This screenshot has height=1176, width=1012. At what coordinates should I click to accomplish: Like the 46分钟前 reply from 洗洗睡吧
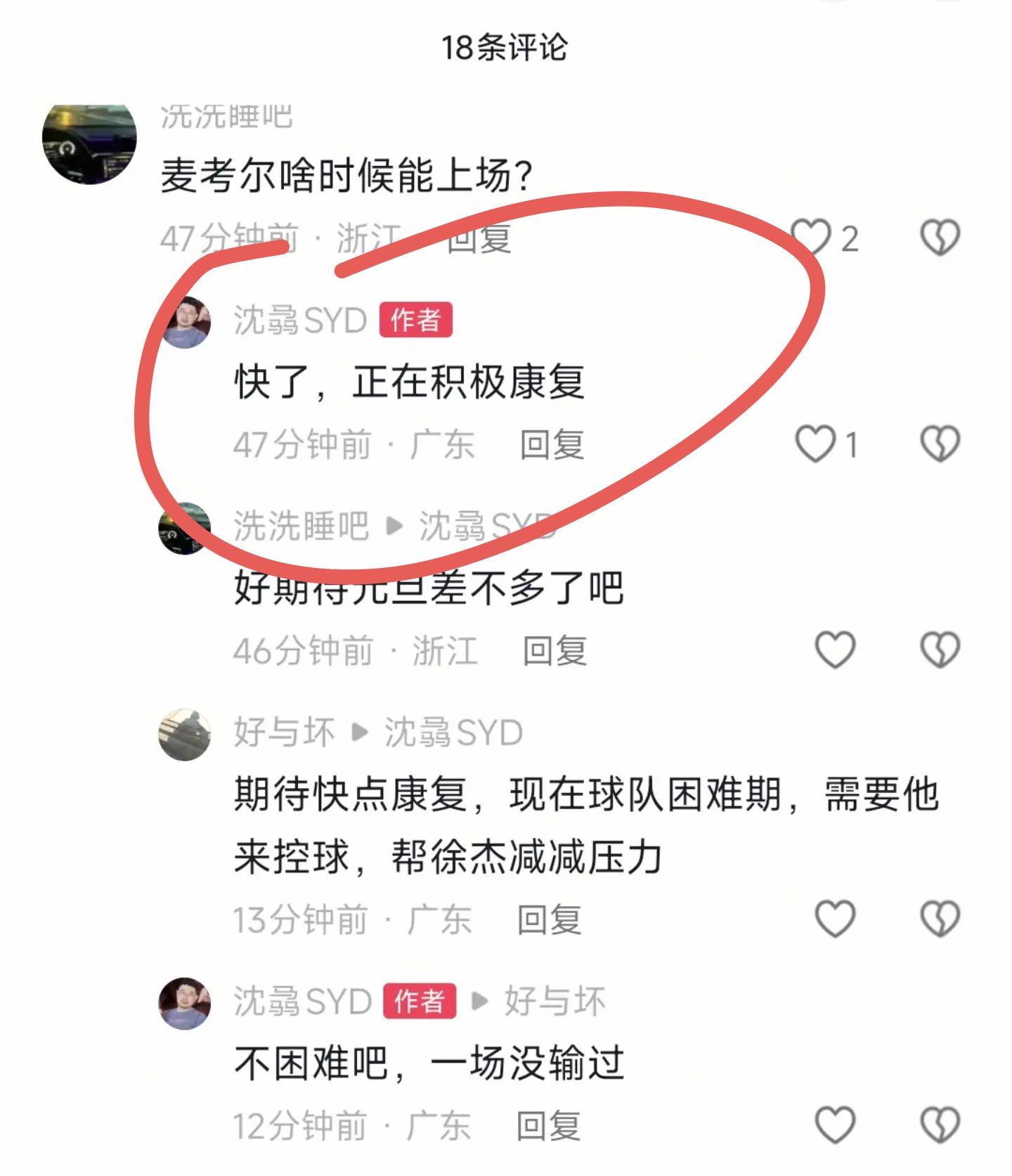(834, 650)
